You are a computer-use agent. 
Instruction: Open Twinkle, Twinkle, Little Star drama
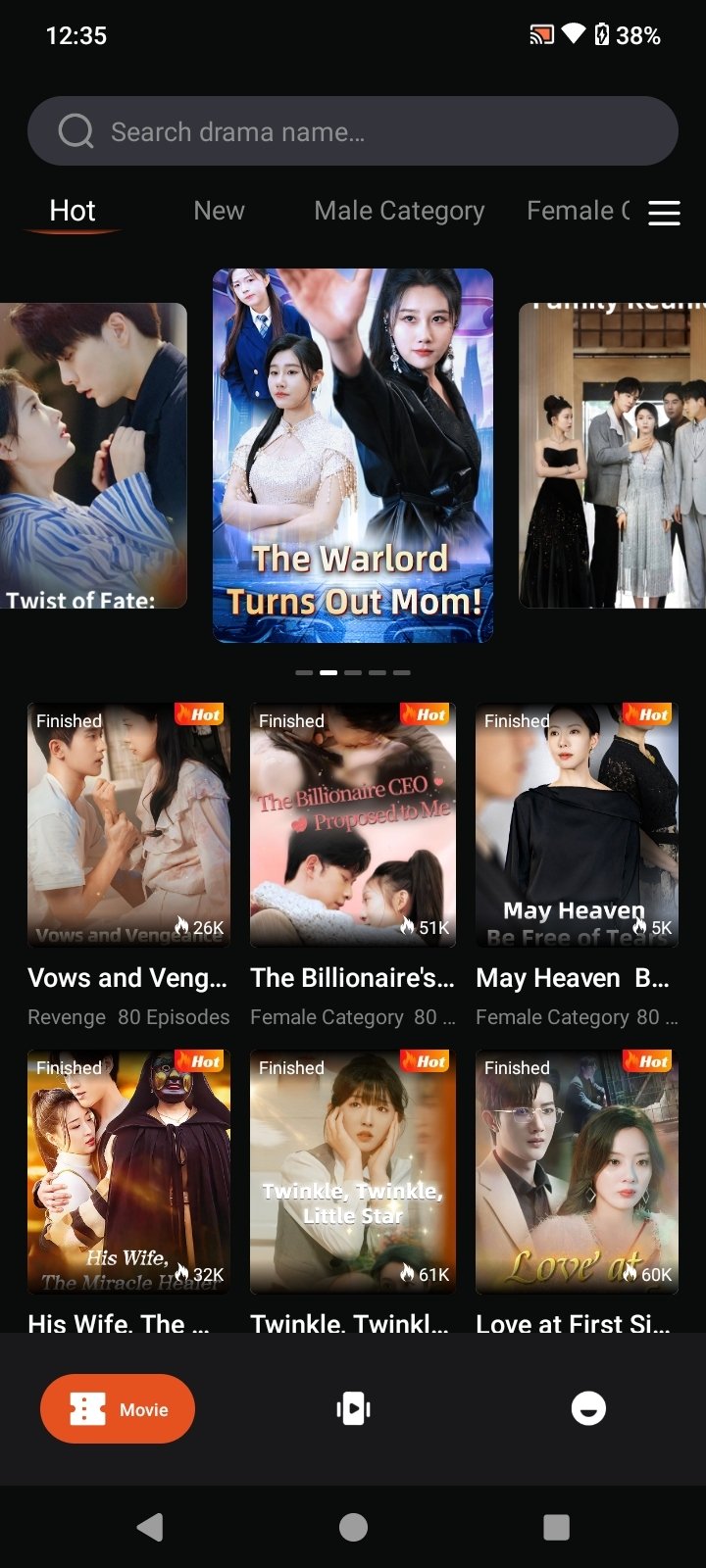(353, 1172)
